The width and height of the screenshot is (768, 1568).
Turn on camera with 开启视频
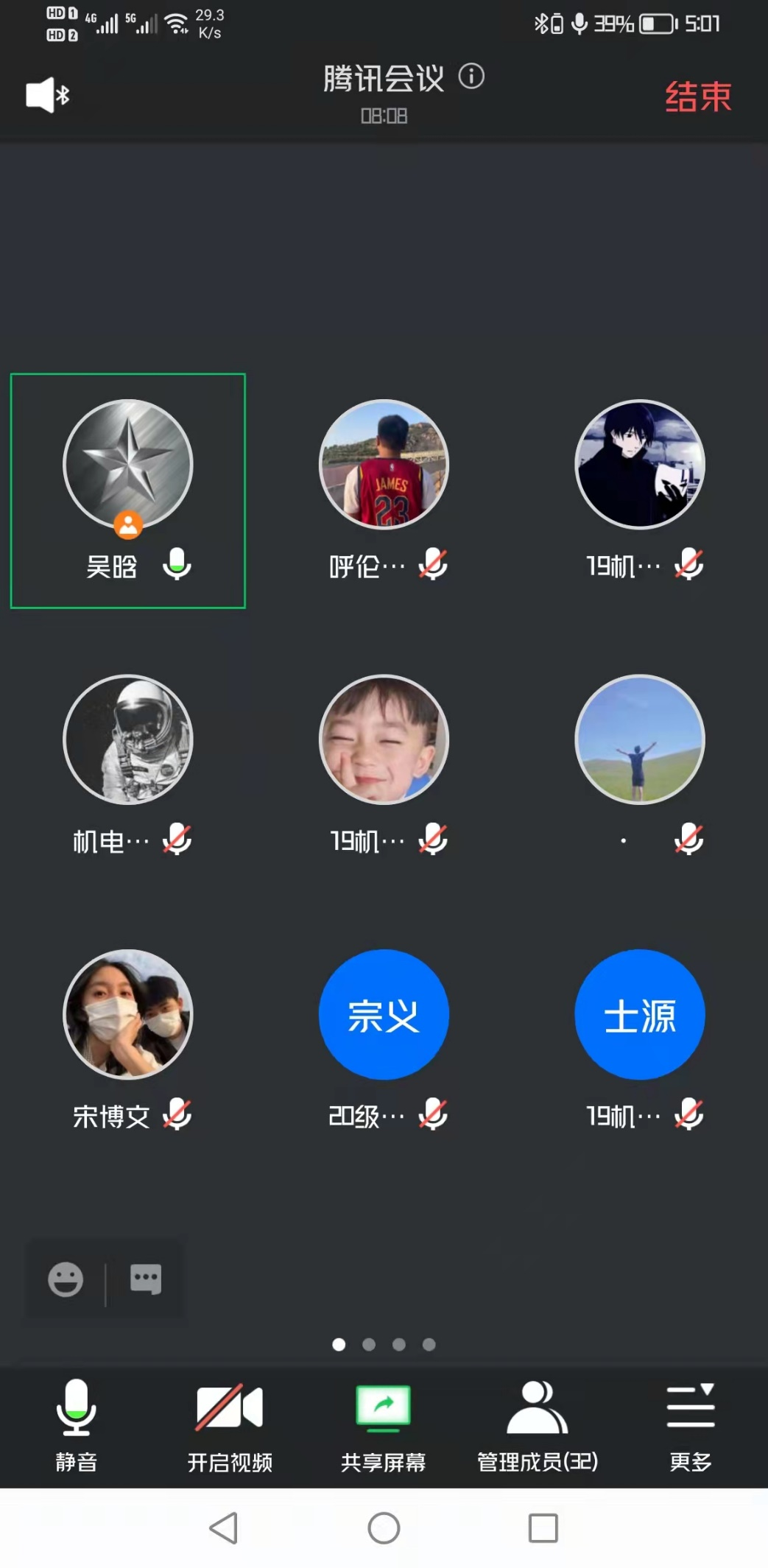[x=230, y=1424]
